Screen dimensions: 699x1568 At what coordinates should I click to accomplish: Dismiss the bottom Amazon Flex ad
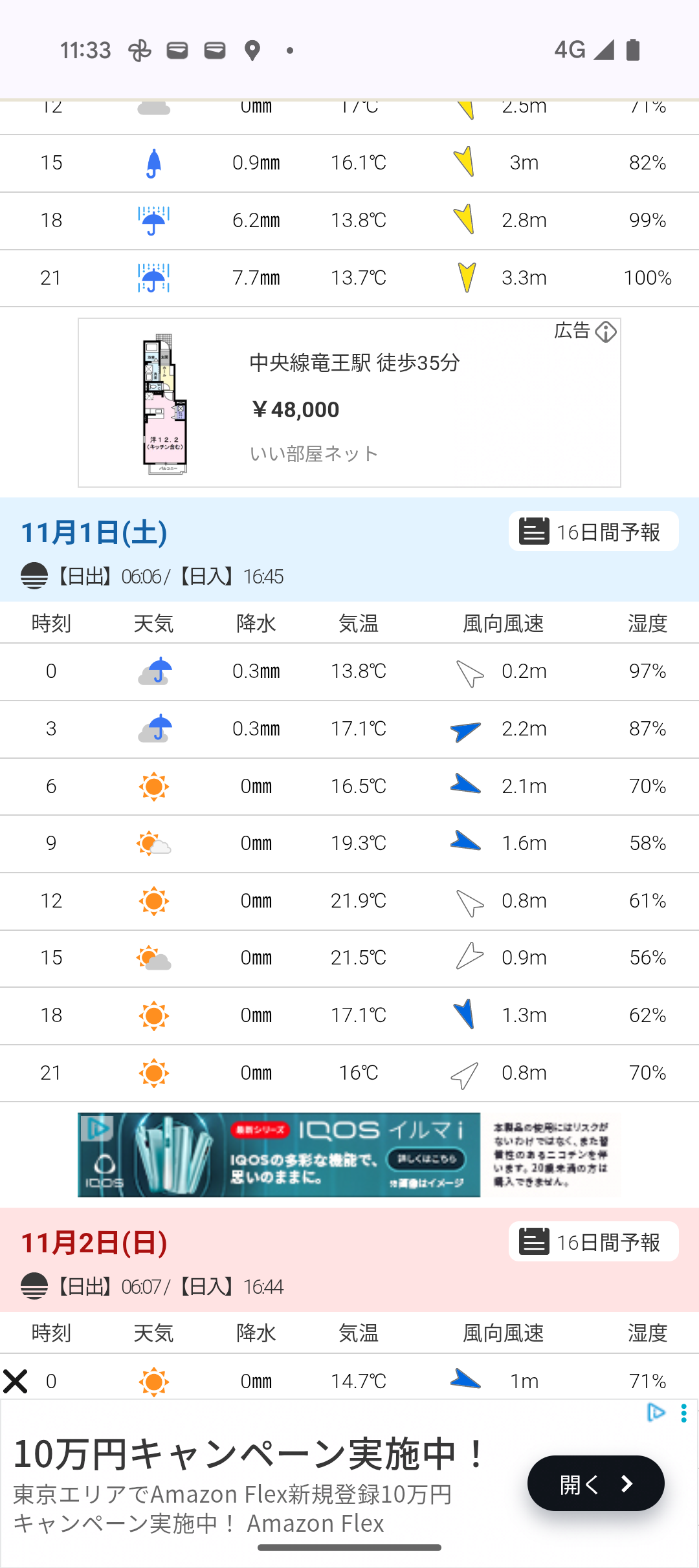15,1381
